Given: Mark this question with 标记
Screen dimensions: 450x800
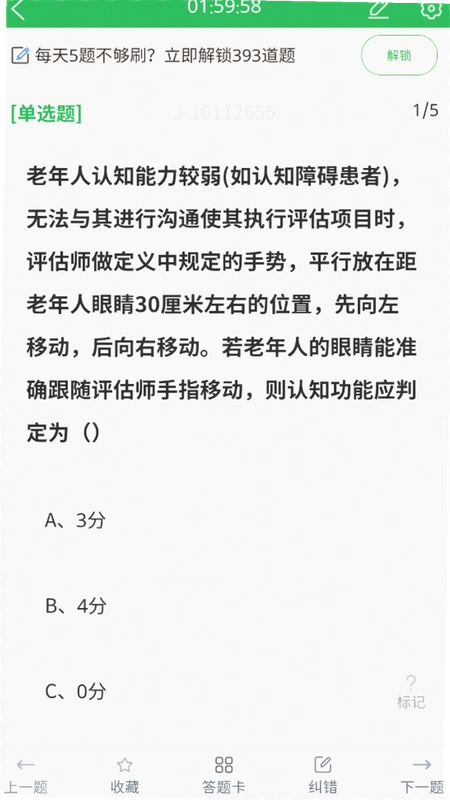Looking at the screenshot, I should click(411, 692).
